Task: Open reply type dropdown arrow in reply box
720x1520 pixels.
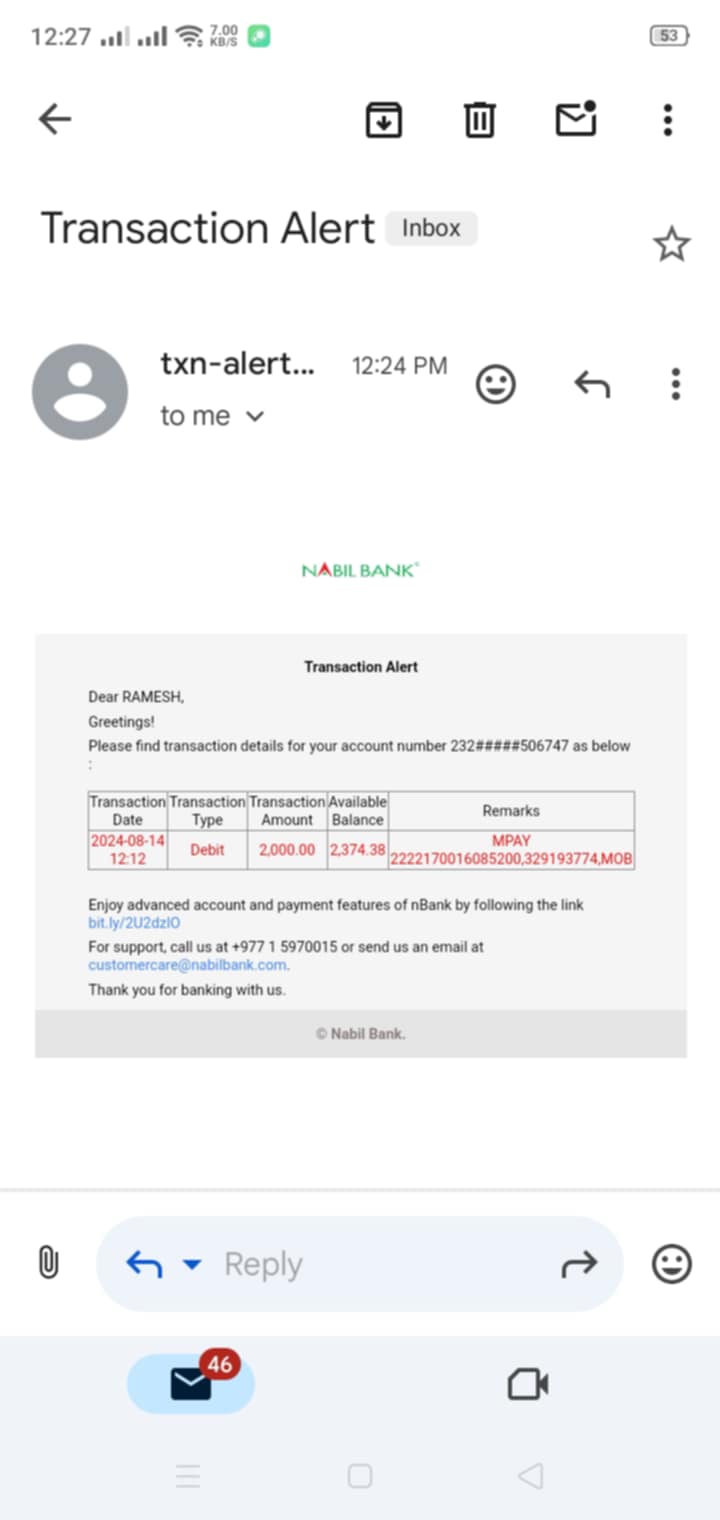Action: (192, 1265)
